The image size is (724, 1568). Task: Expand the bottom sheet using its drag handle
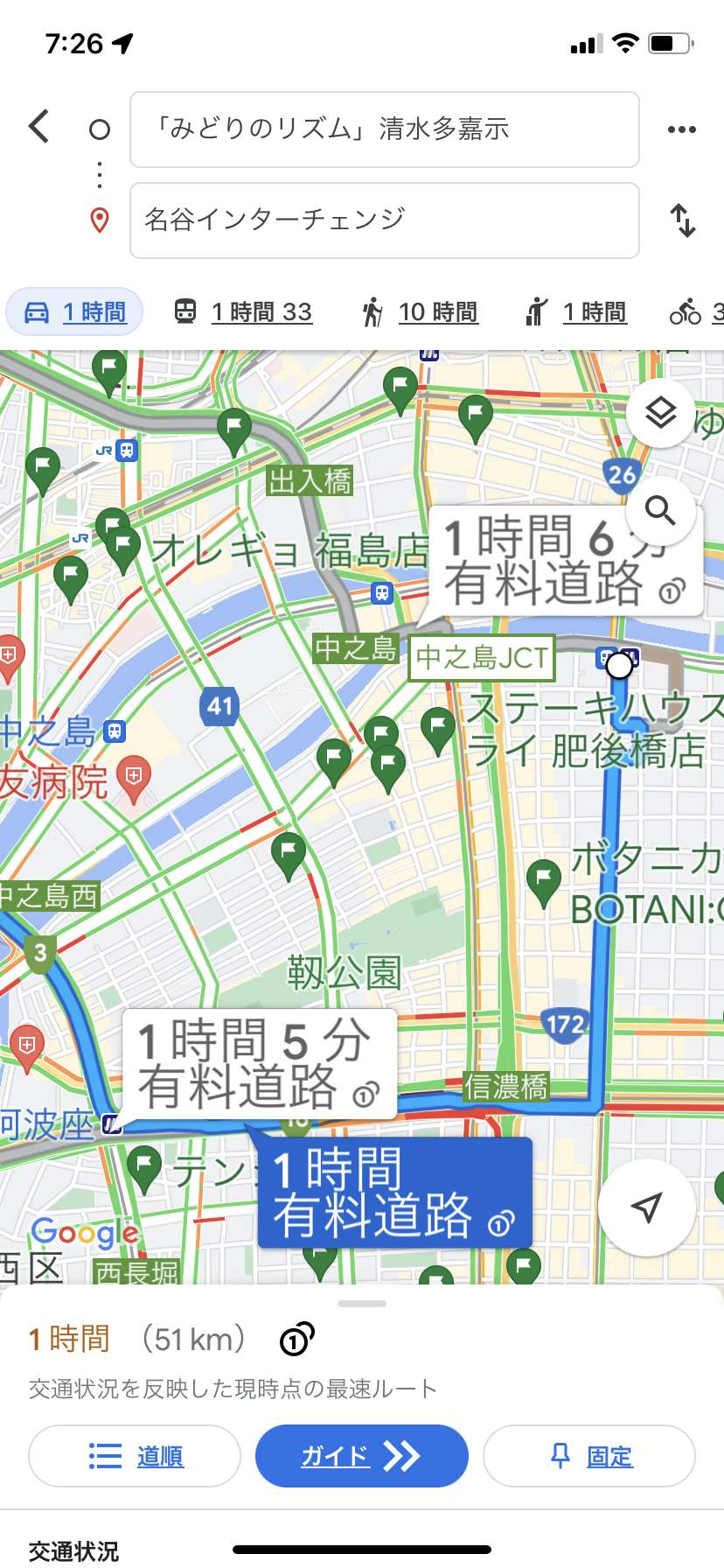[x=362, y=1304]
